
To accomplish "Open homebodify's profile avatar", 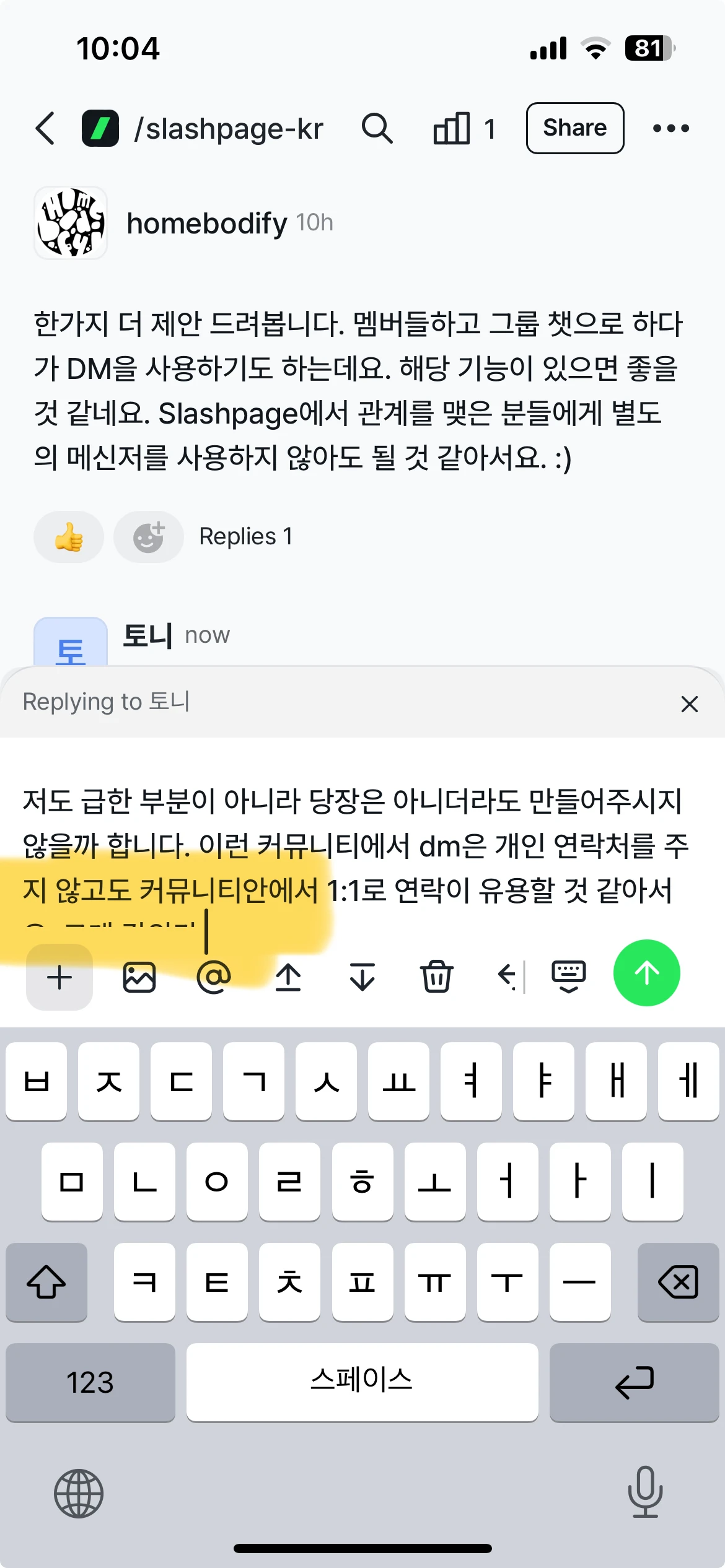I will click(x=71, y=223).
